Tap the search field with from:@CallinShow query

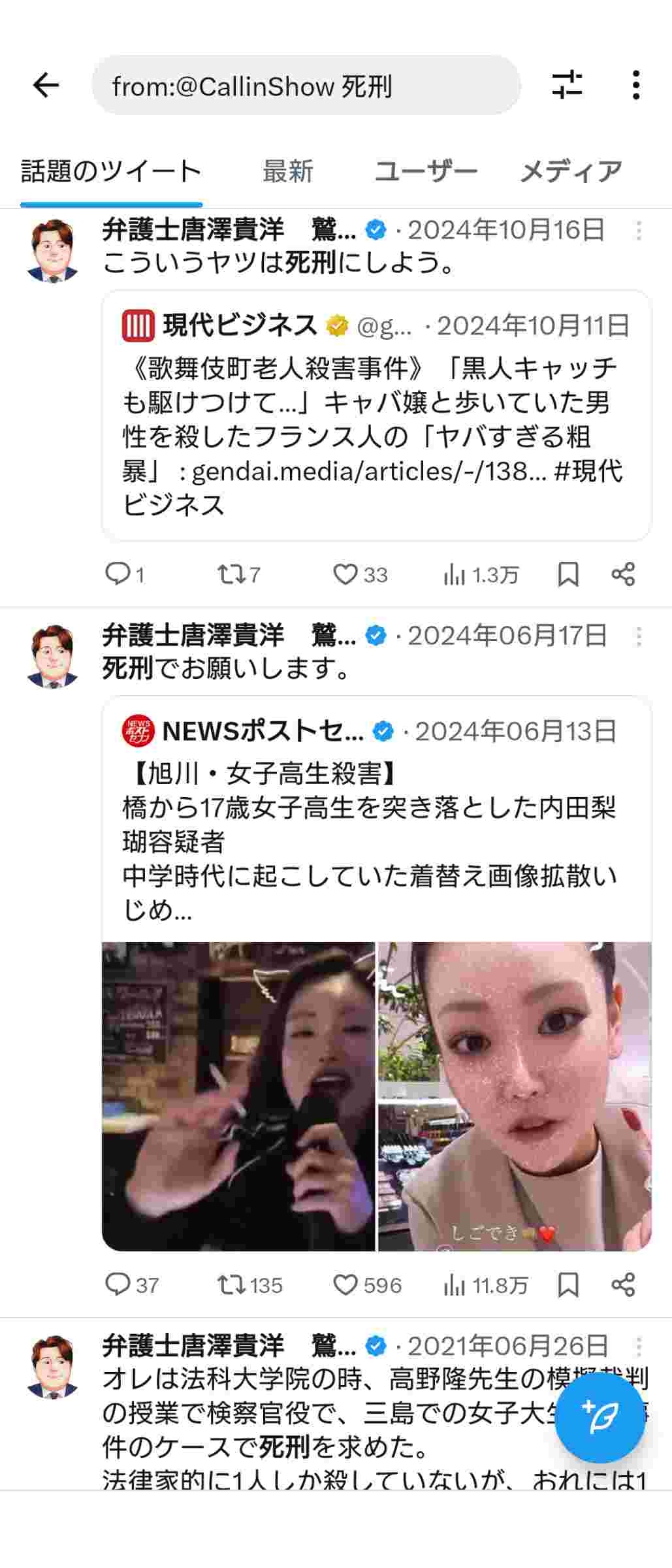click(306, 86)
